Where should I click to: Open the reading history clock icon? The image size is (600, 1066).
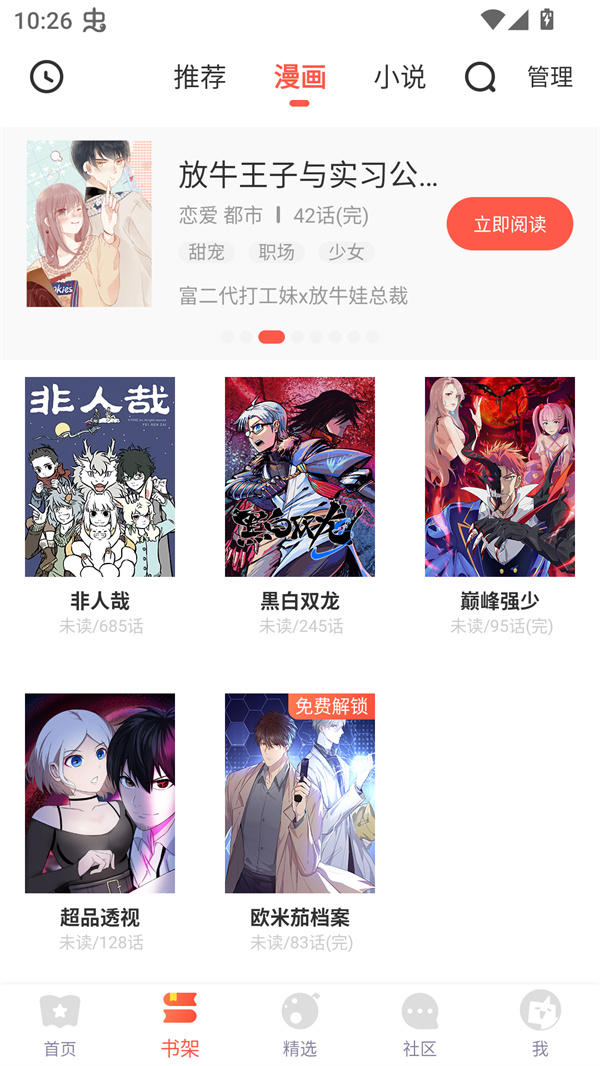pos(46,77)
